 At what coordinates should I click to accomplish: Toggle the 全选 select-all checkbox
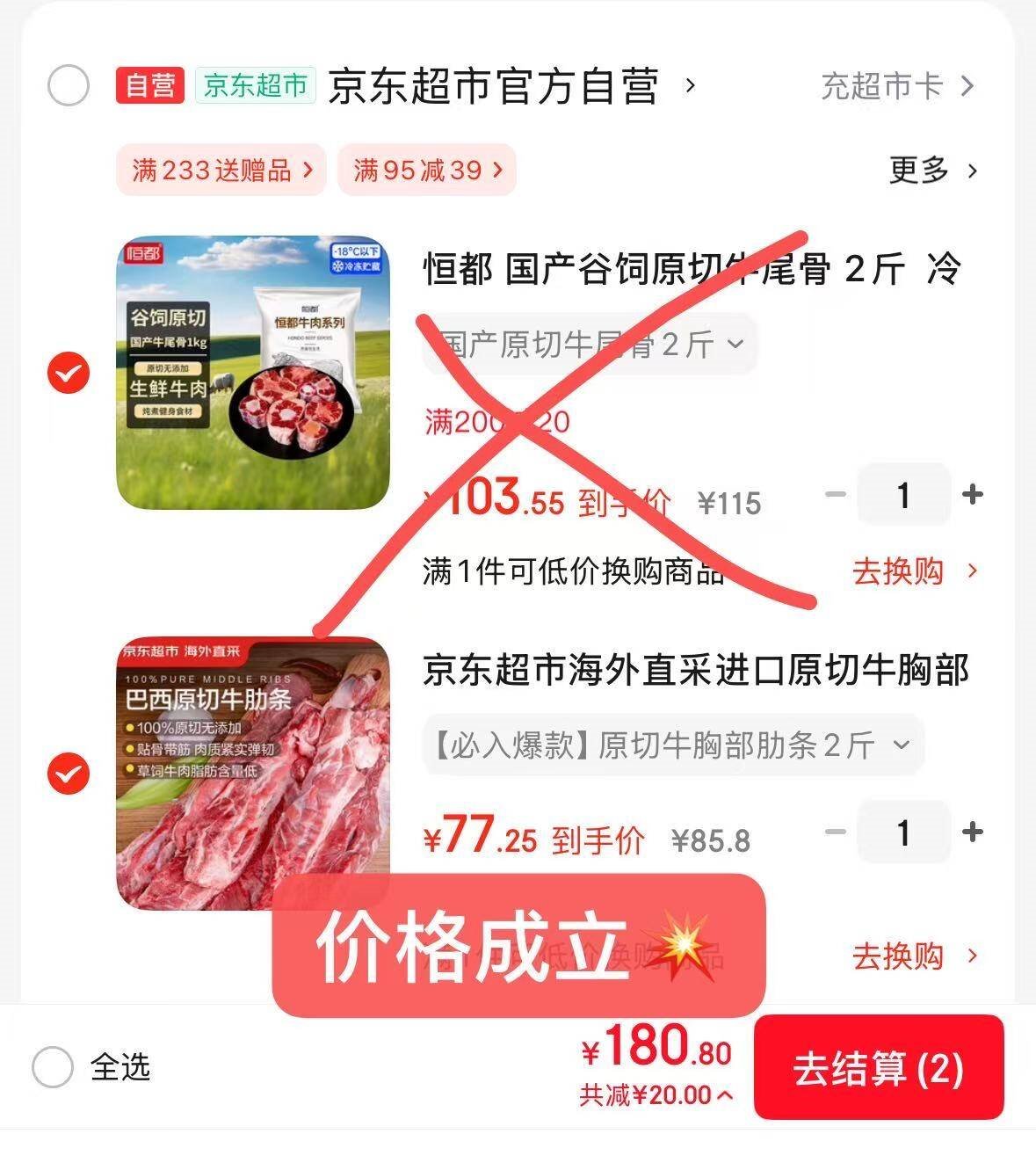point(53,1067)
